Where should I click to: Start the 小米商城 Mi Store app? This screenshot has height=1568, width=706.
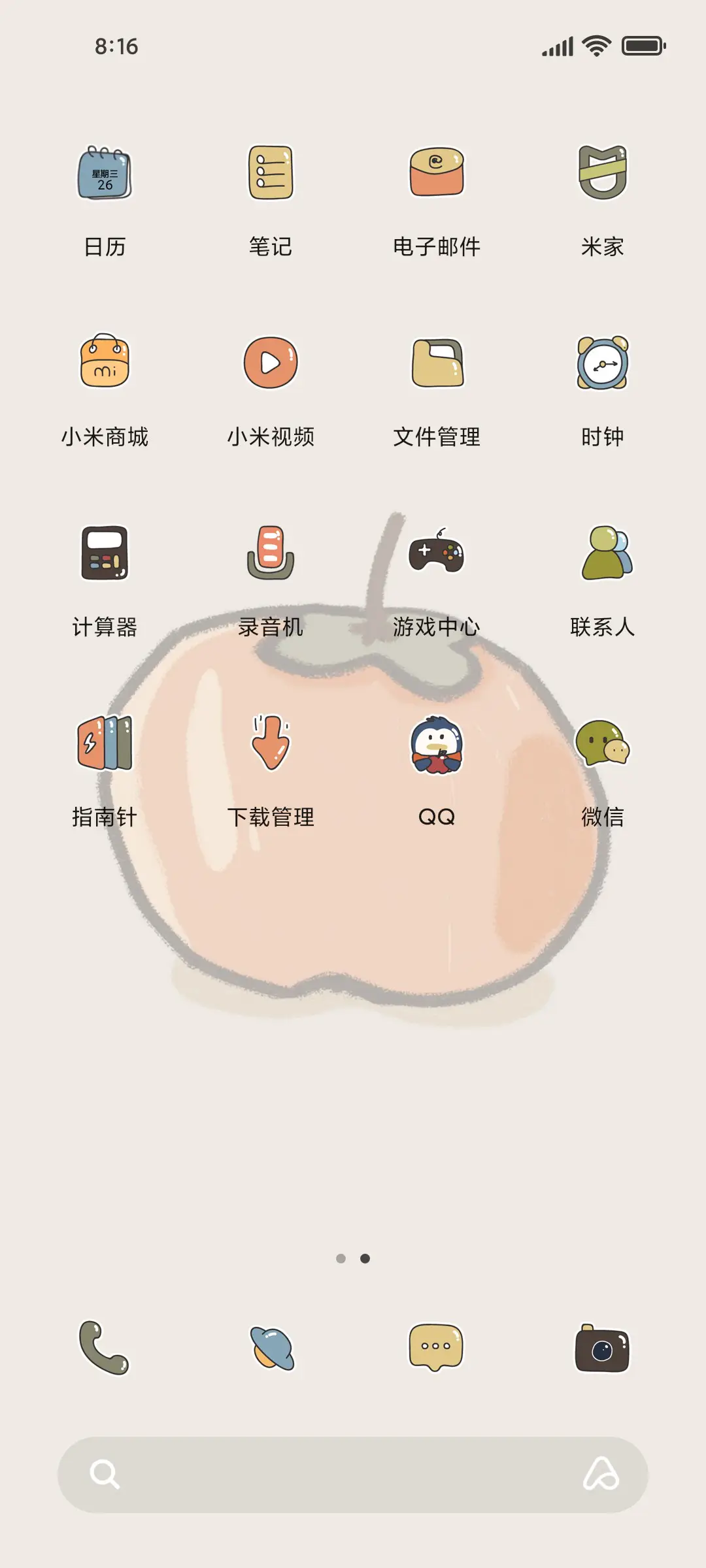point(105,364)
